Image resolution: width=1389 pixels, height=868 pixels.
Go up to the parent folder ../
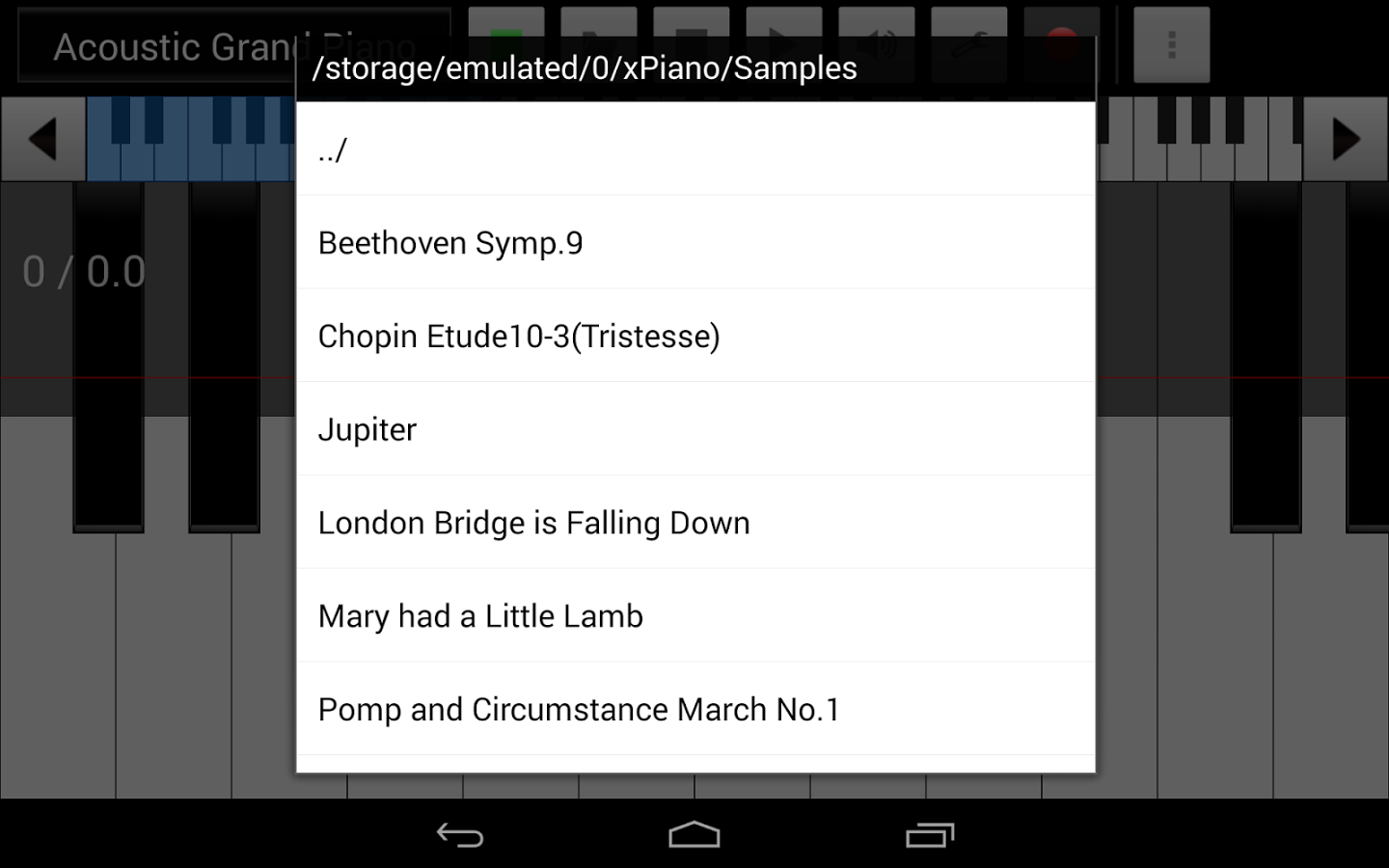(x=694, y=149)
